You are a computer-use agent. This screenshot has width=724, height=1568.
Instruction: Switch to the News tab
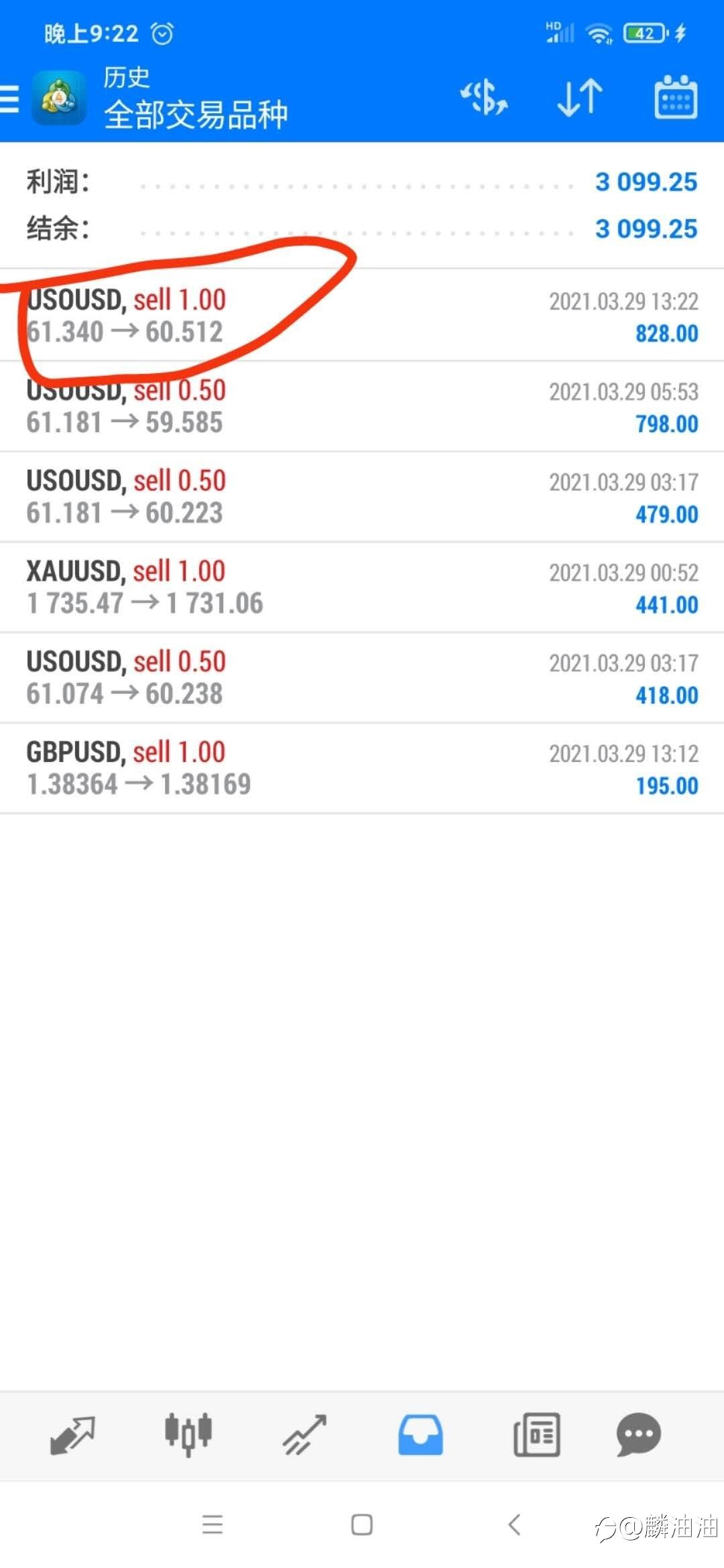point(536,1435)
